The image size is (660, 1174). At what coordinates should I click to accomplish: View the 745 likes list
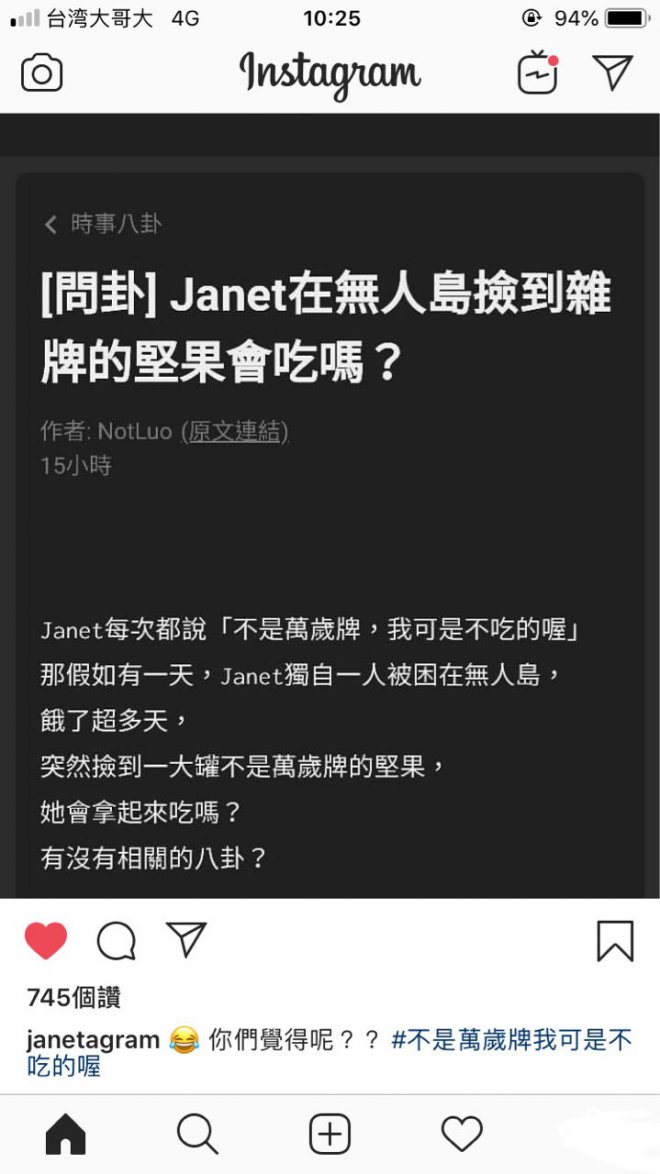click(x=74, y=997)
